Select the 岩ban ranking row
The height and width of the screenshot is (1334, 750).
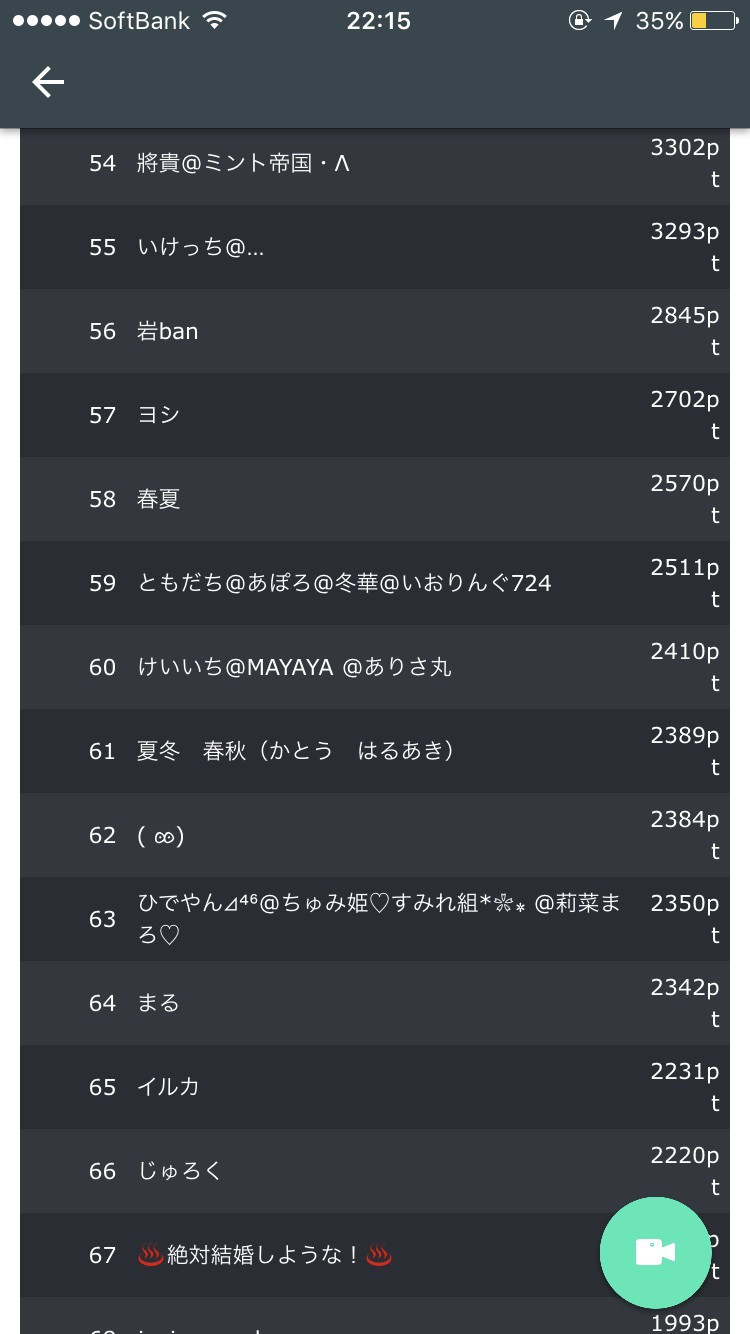tap(375, 331)
